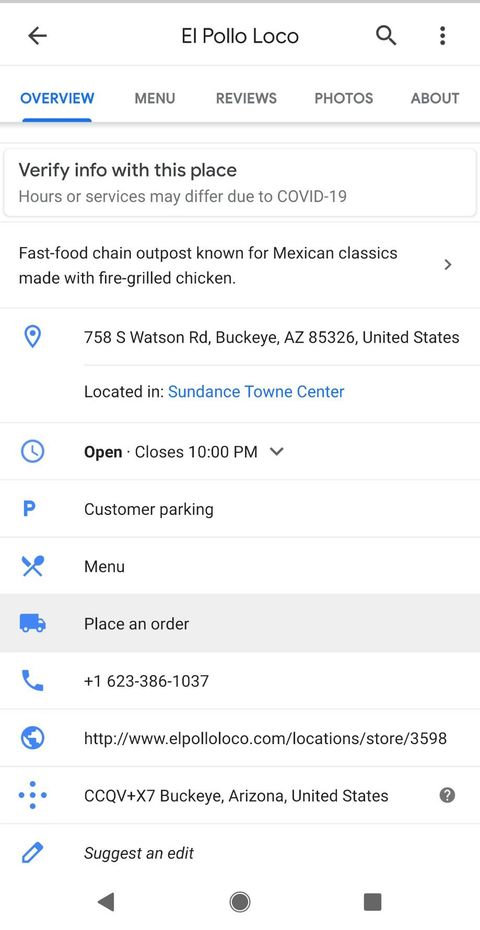Open the three-dot overflow menu
Screen dimensions: 480x930
442,36
